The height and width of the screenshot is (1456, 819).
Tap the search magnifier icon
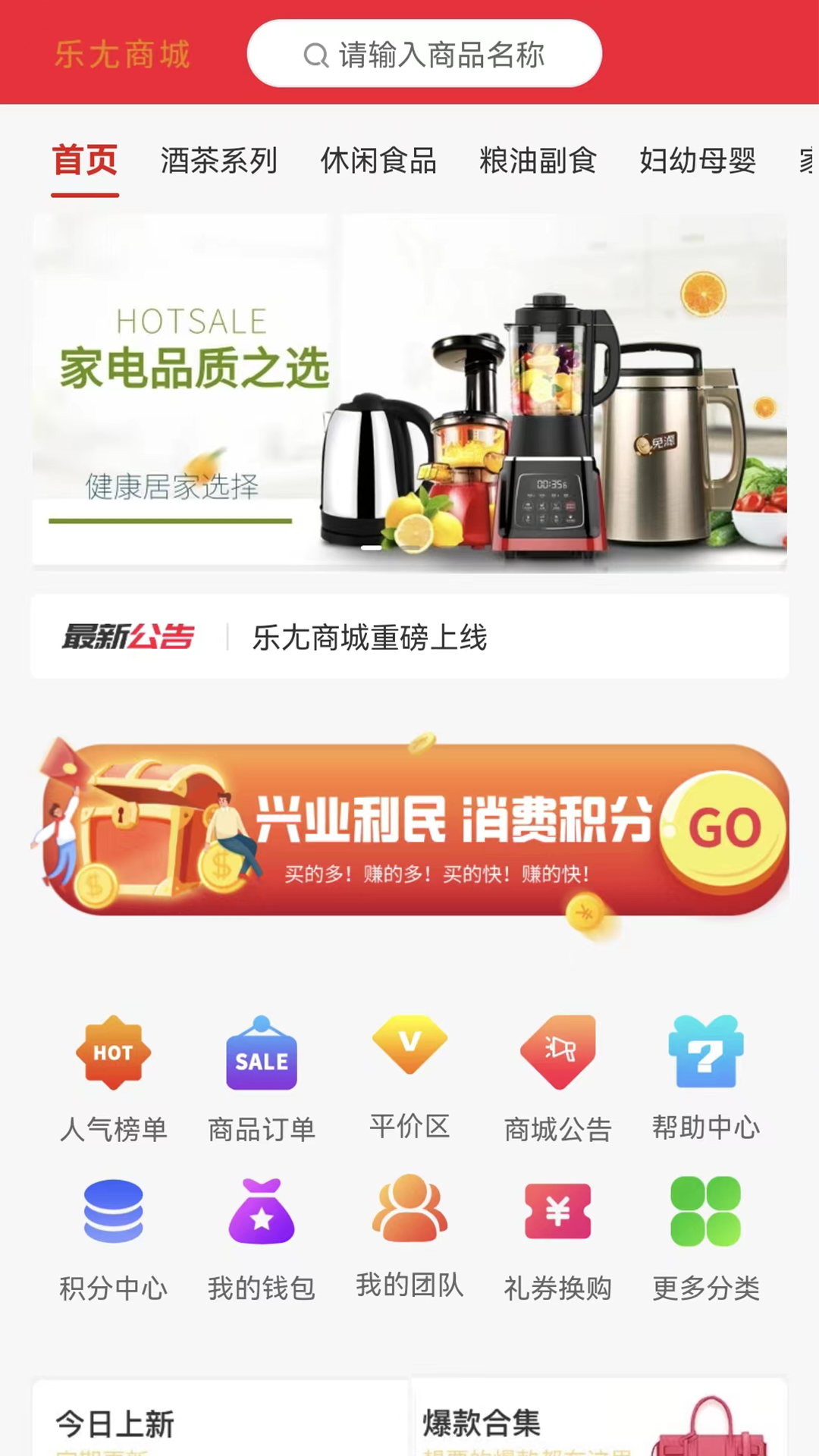point(313,55)
